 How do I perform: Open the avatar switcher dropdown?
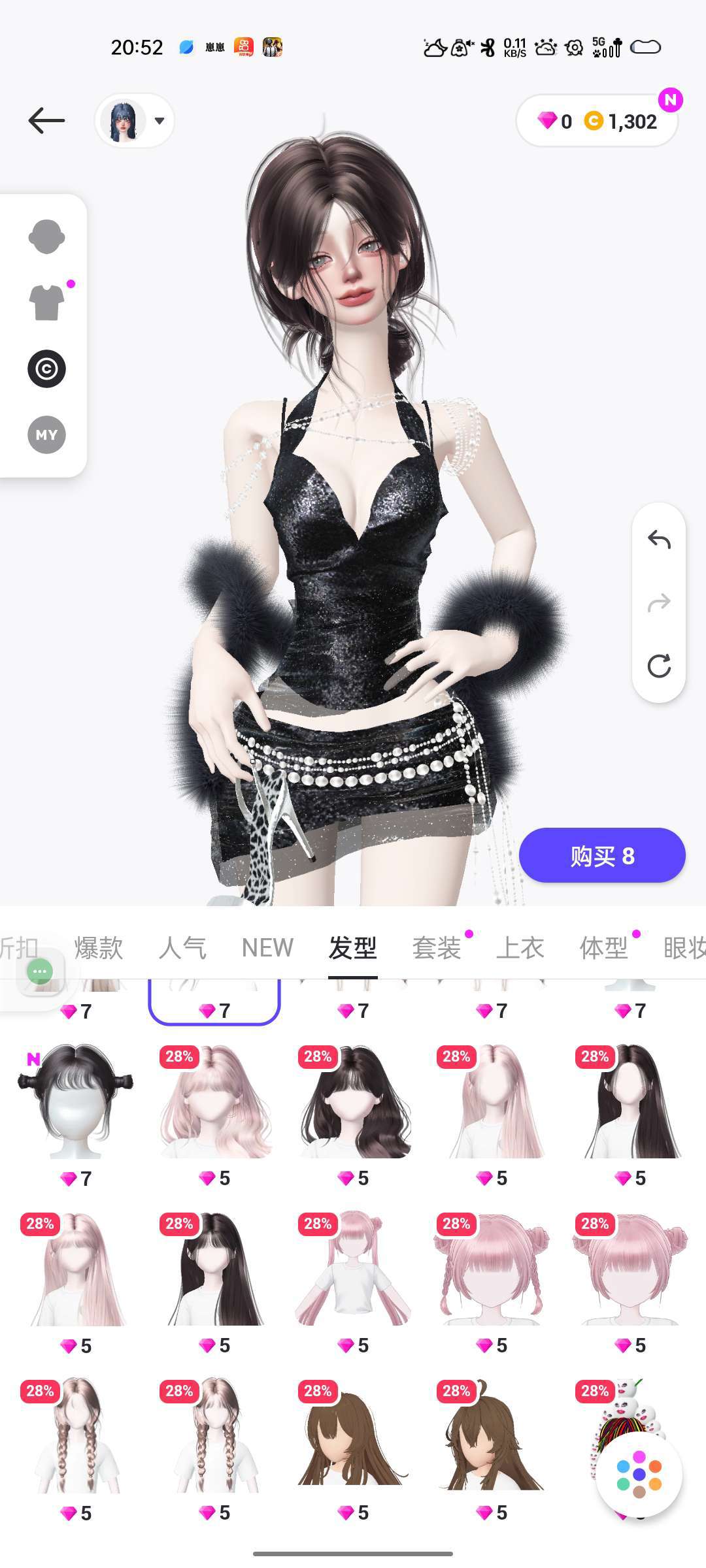click(x=135, y=121)
